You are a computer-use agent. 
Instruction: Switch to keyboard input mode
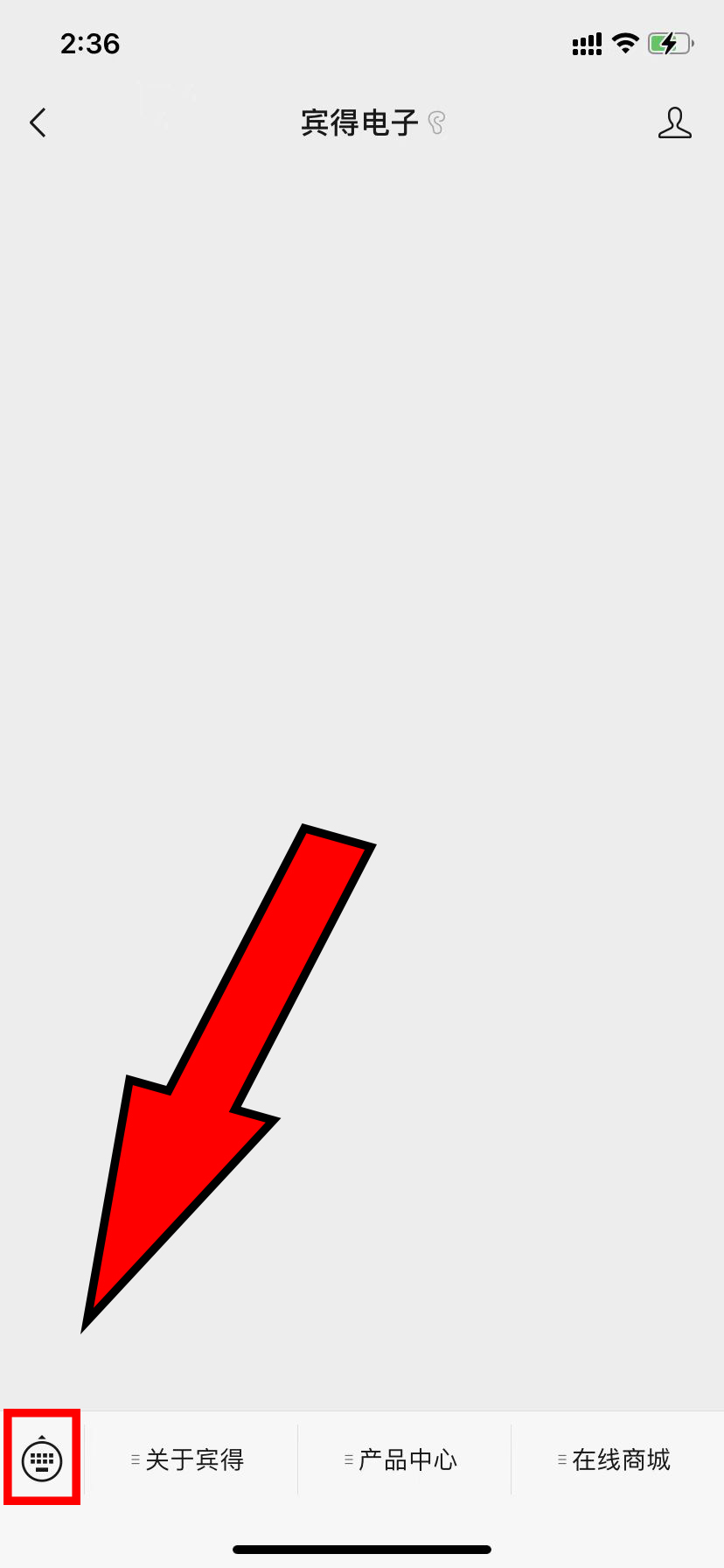[42, 1458]
